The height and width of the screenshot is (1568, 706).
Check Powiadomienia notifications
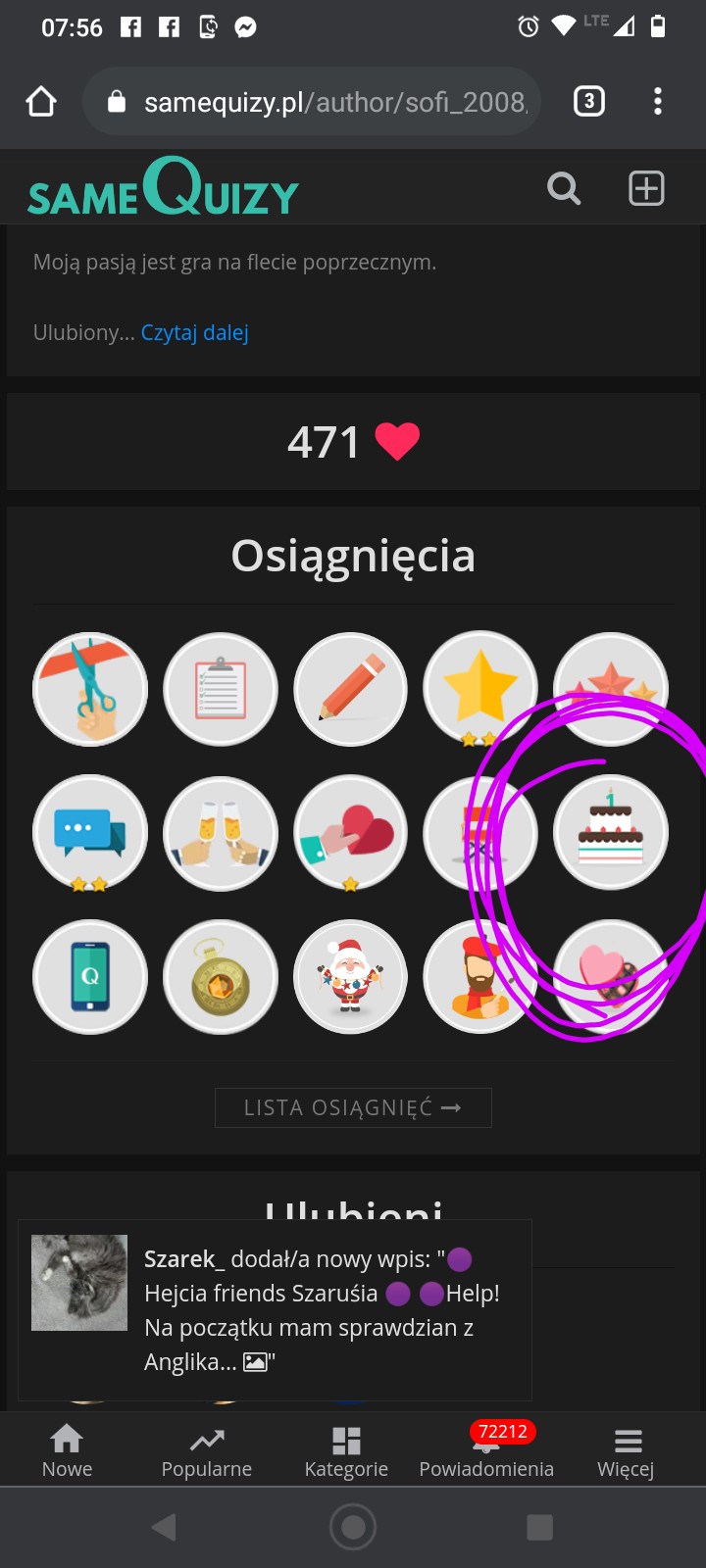click(x=486, y=1450)
